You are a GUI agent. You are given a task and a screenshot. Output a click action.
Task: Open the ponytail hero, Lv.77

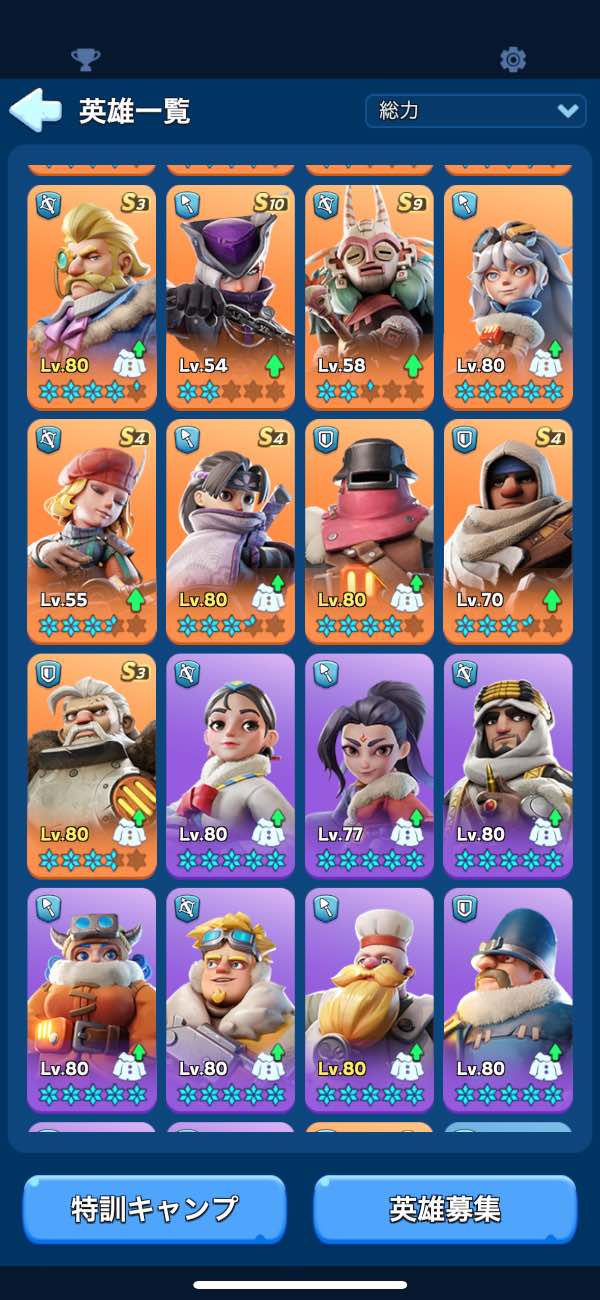[369, 765]
